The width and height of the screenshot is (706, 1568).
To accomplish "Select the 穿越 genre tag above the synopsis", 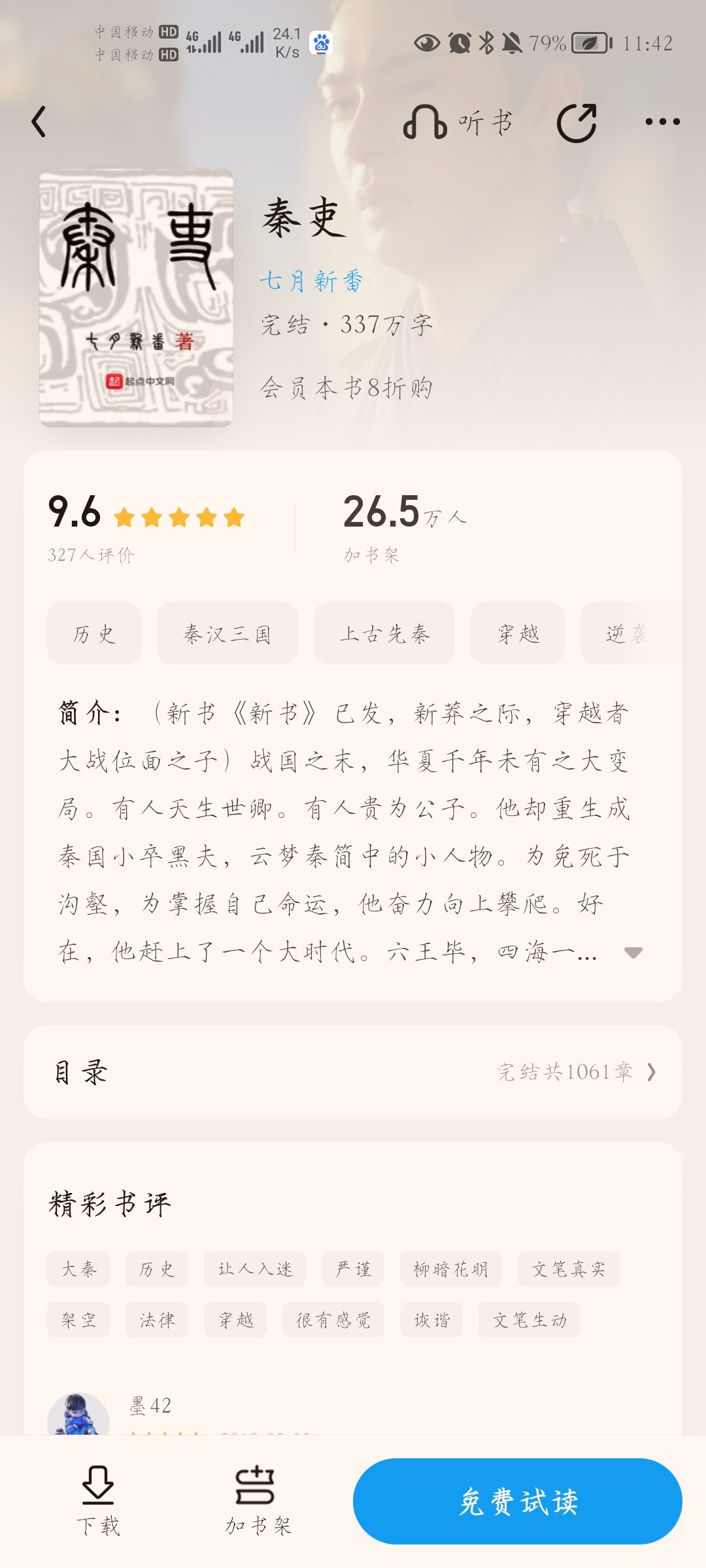I will click(518, 633).
